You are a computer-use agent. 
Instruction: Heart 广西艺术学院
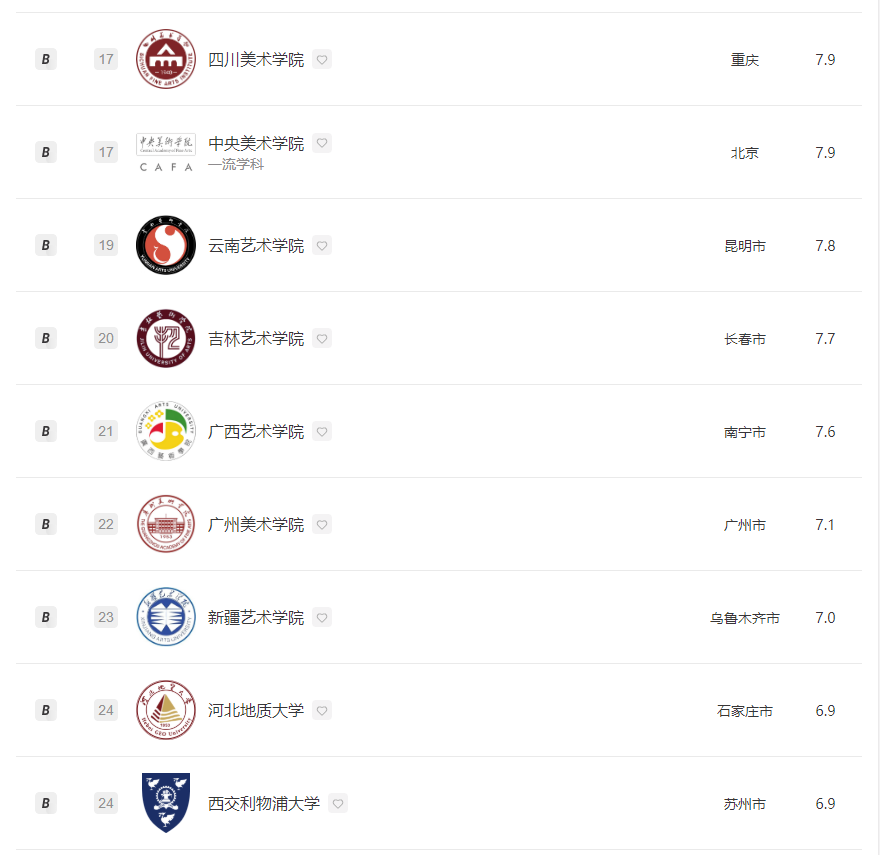pos(322,432)
